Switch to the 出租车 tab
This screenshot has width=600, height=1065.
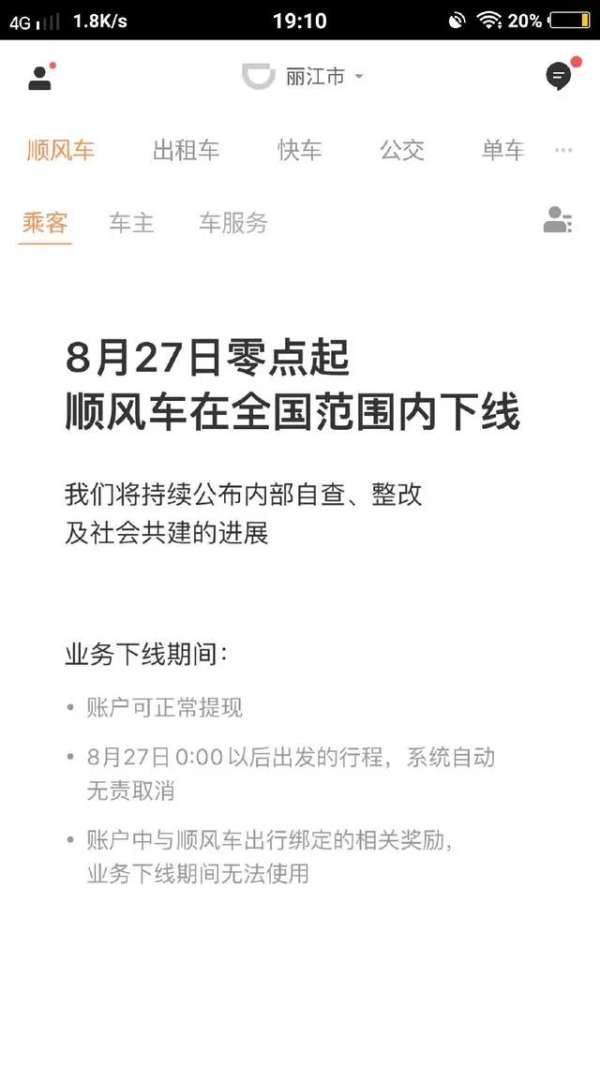tap(186, 150)
